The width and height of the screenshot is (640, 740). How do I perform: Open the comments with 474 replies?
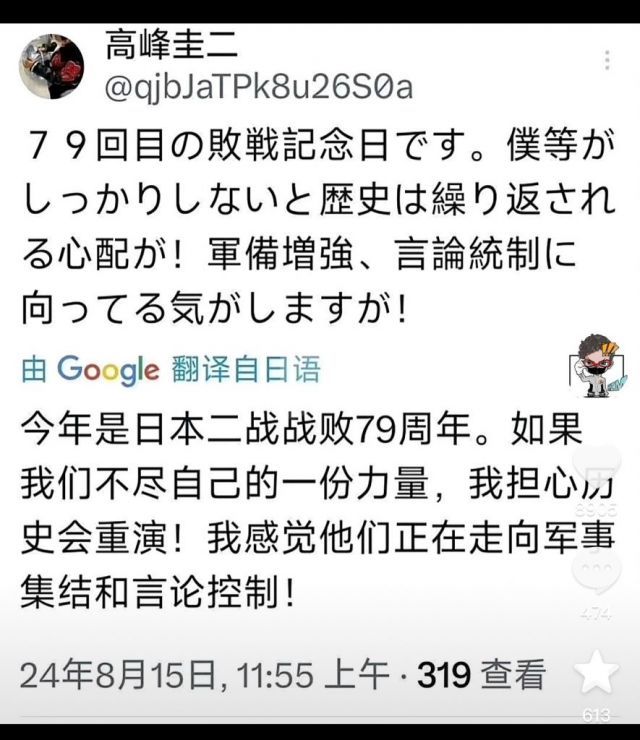[597, 572]
